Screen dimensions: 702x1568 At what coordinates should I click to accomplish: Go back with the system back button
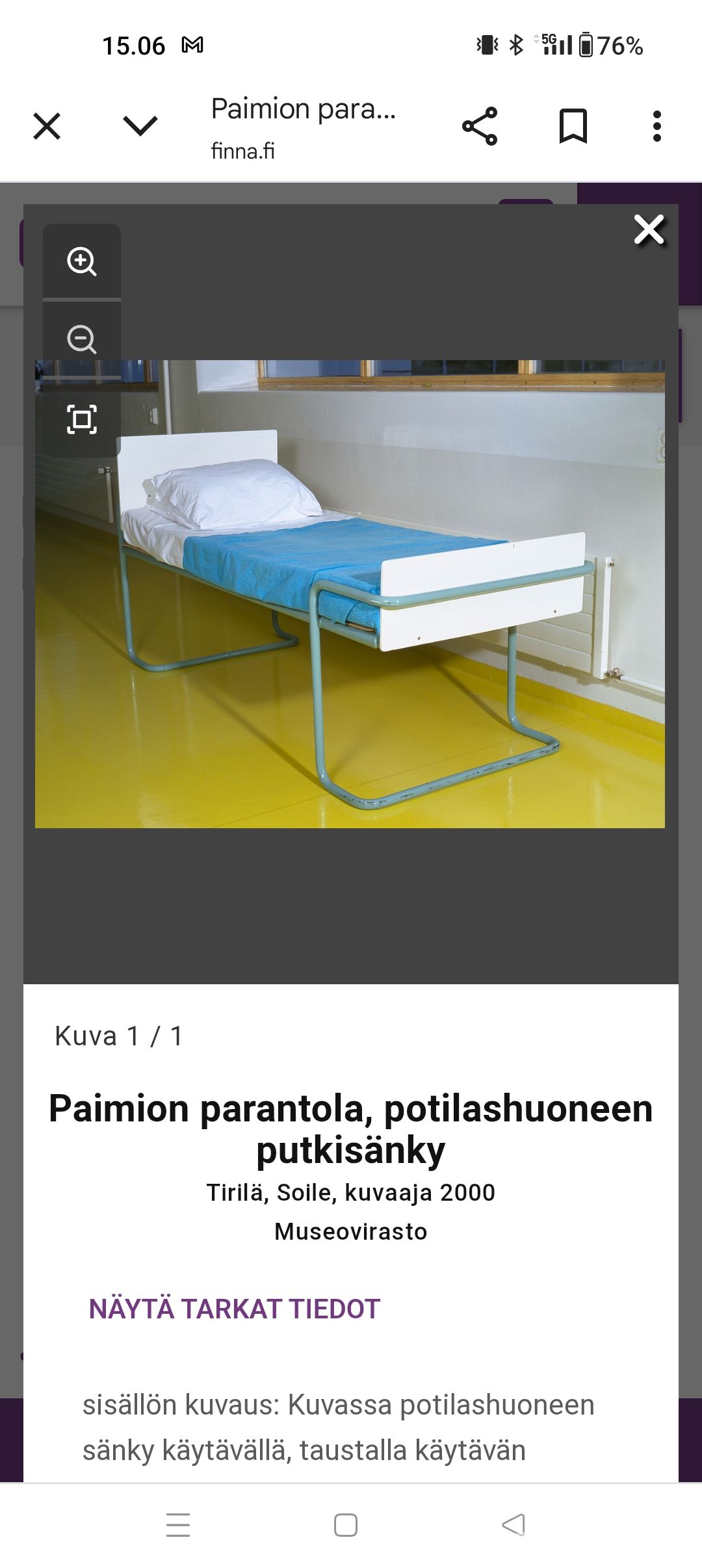point(513,1525)
